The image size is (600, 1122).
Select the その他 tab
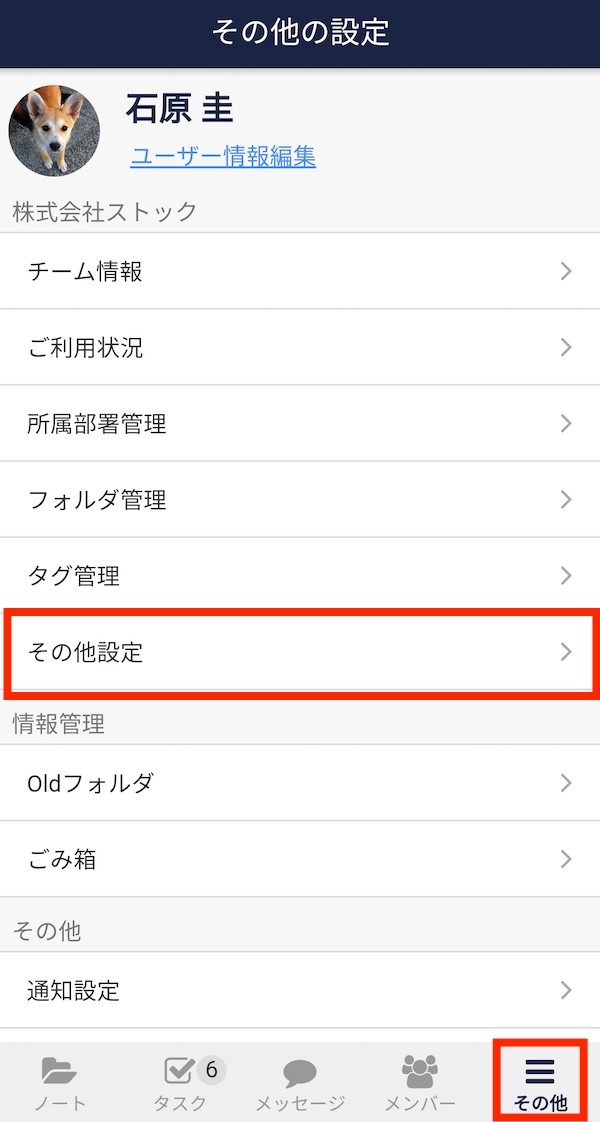540,1084
